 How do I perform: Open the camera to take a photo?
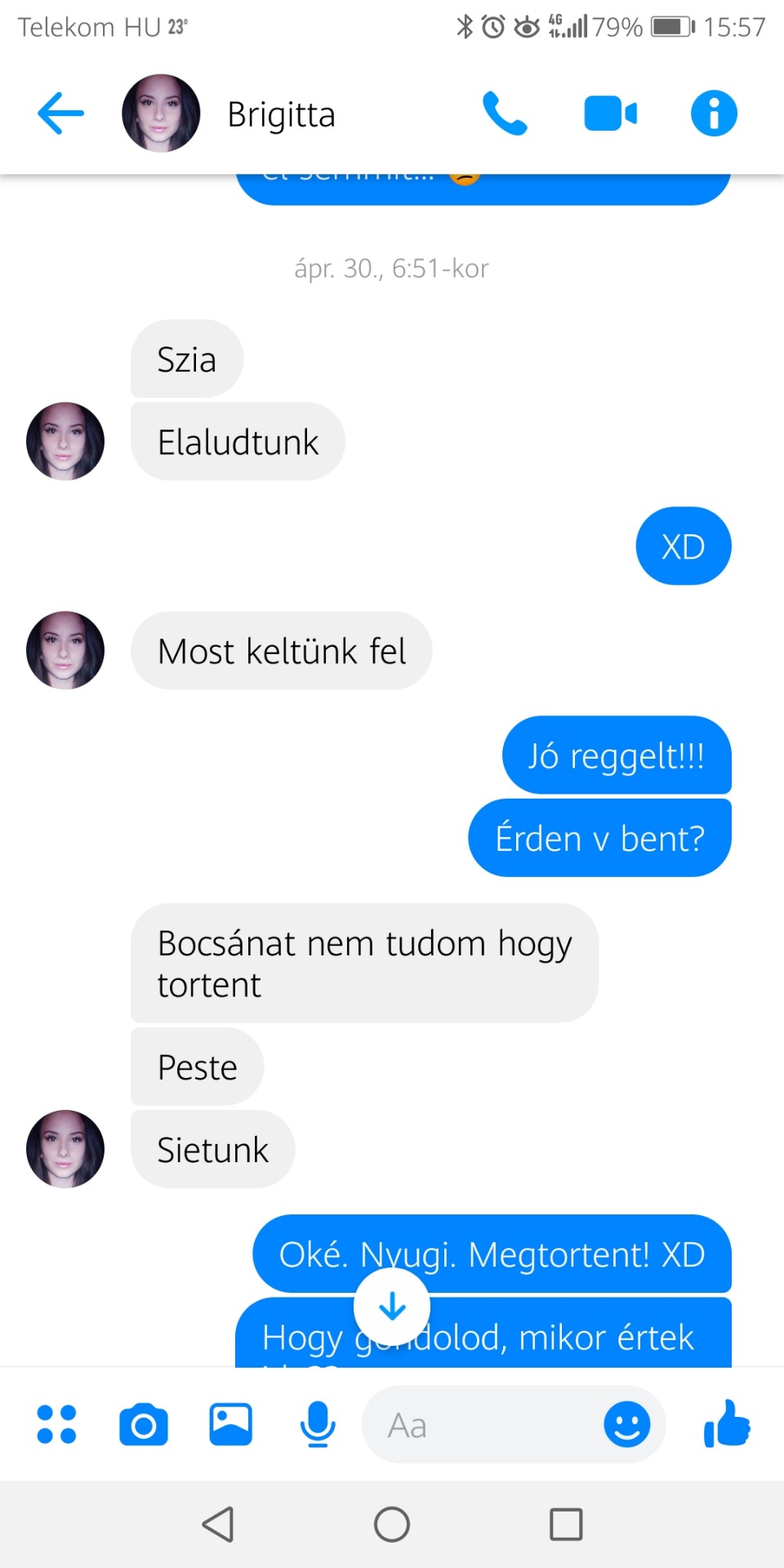144,1425
